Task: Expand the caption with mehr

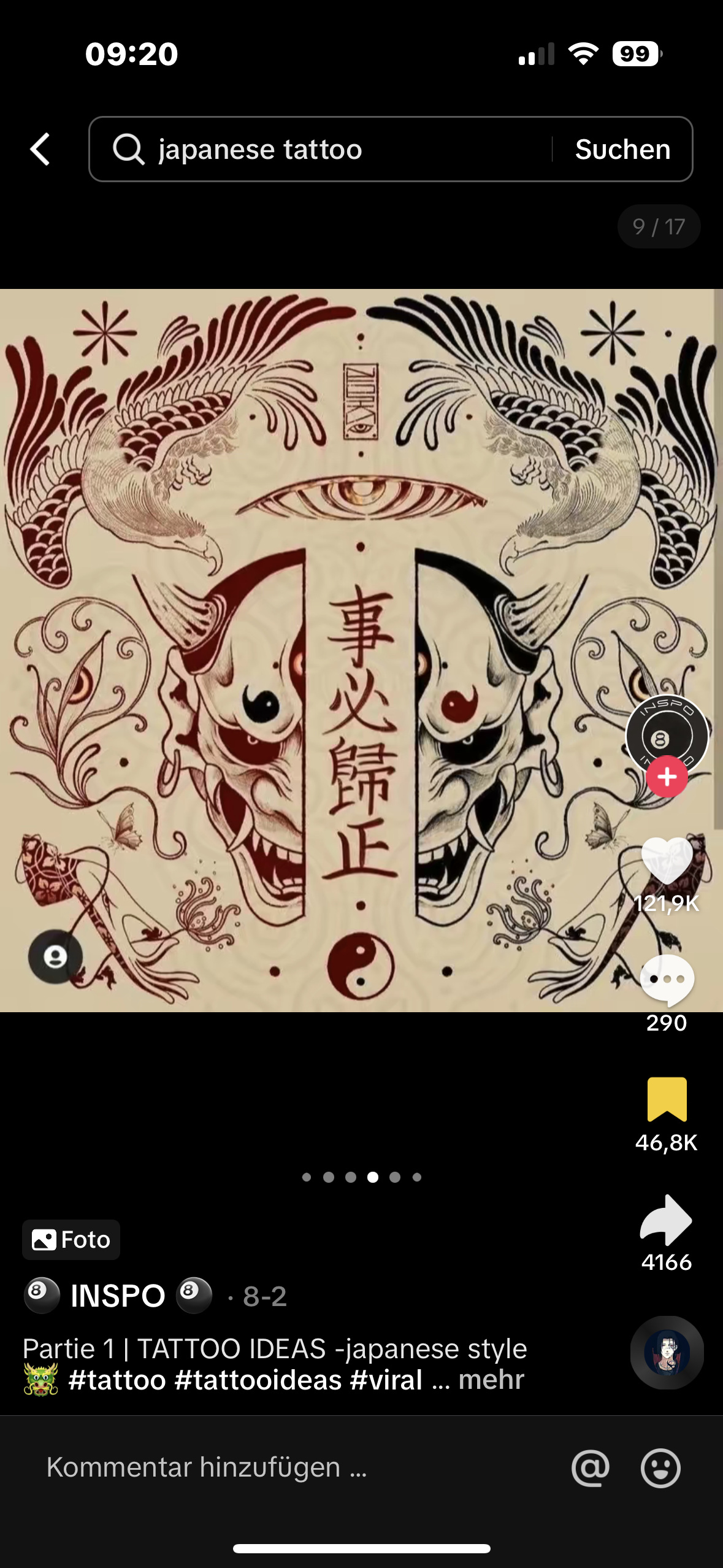Action: pos(491,1380)
